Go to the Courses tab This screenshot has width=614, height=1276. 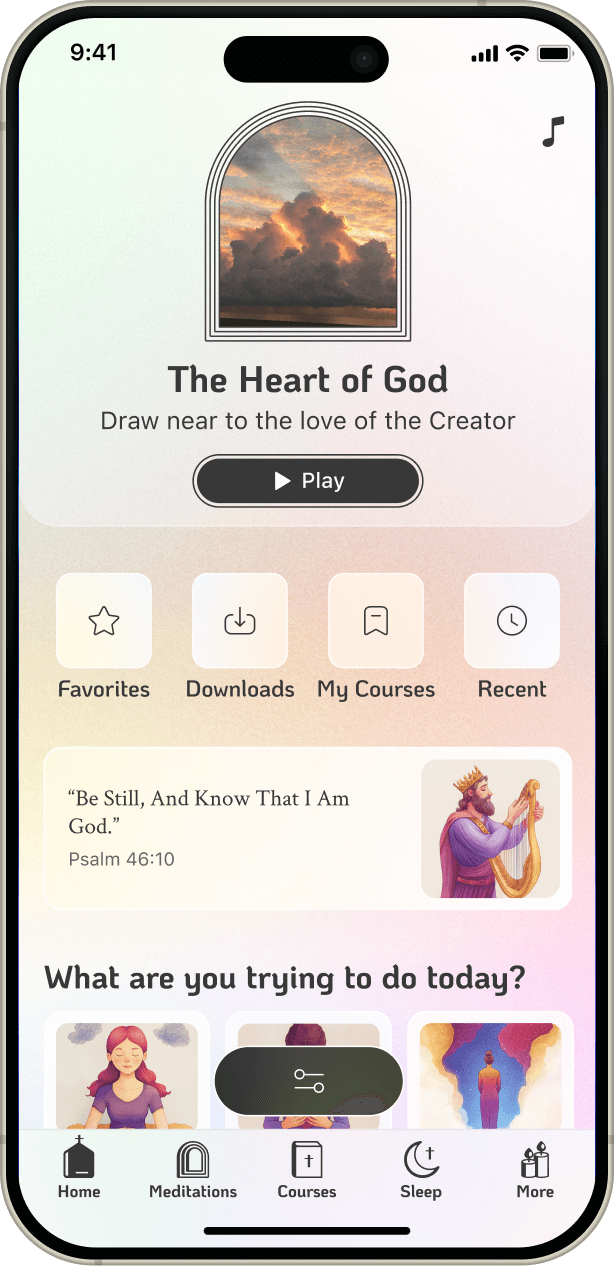[307, 1170]
